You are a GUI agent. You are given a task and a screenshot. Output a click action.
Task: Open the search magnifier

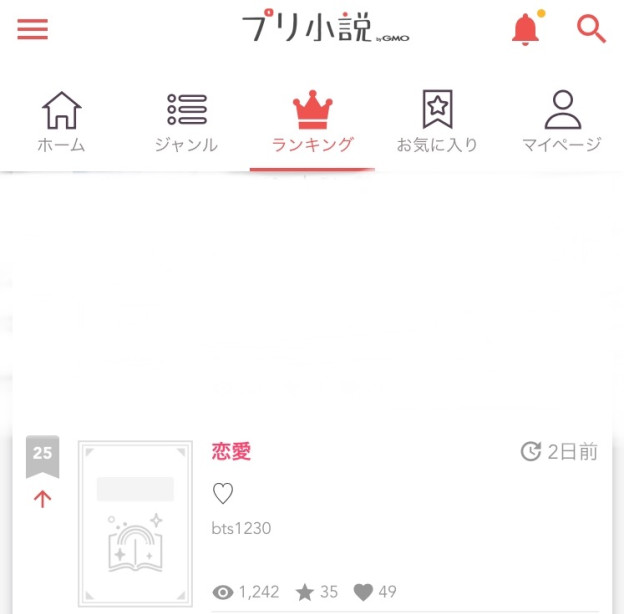[x=592, y=29]
